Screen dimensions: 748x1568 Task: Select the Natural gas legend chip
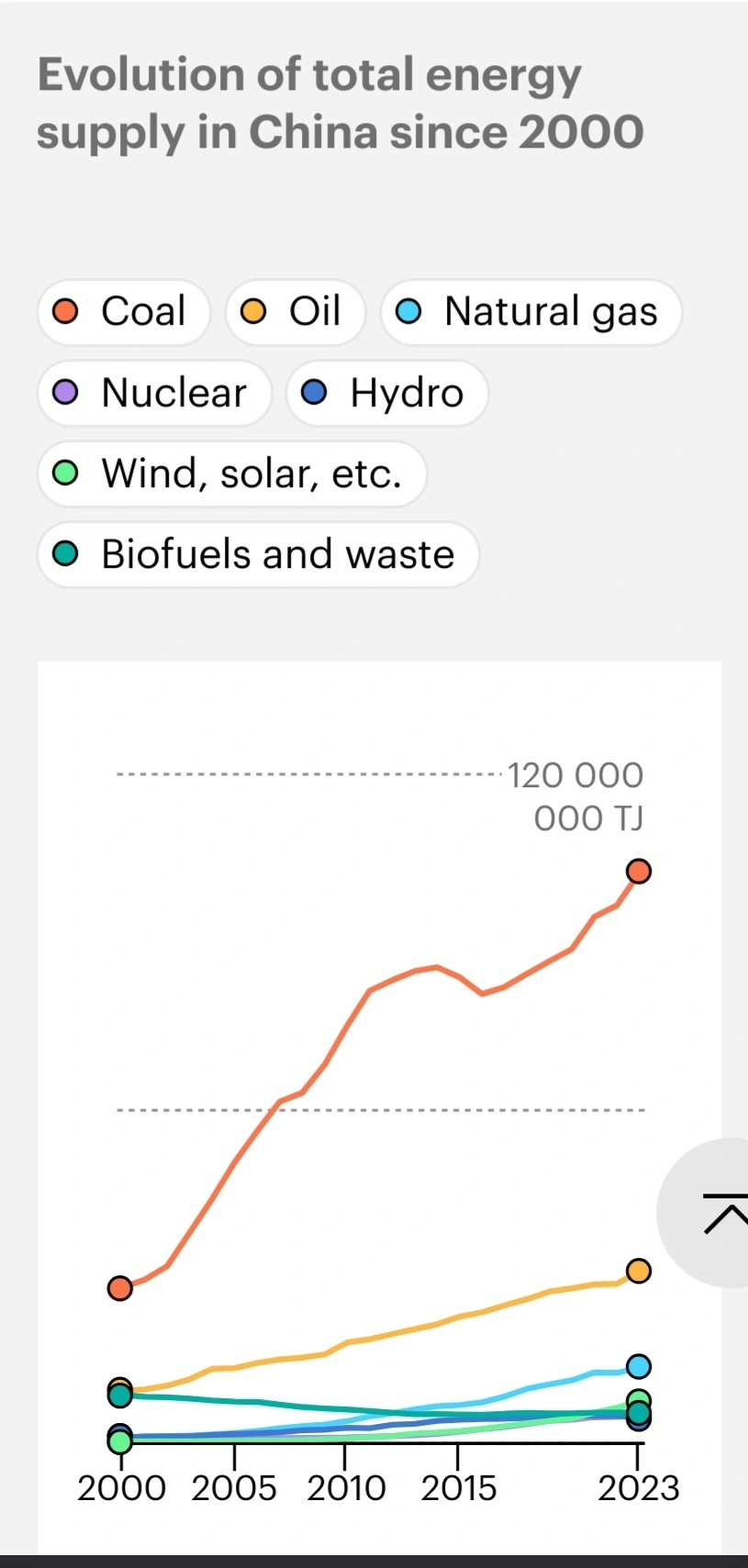(530, 312)
